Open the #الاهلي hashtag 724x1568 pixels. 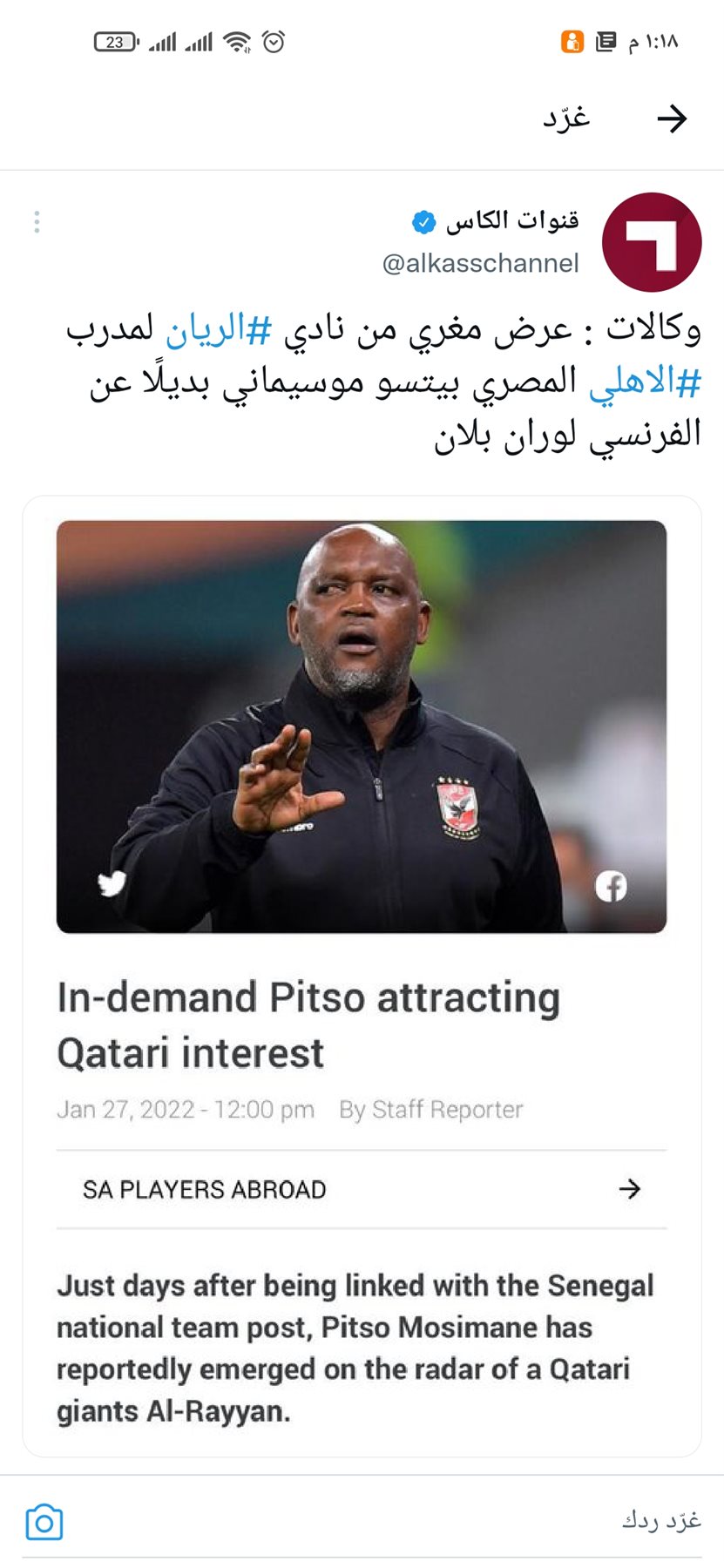tap(645, 382)
